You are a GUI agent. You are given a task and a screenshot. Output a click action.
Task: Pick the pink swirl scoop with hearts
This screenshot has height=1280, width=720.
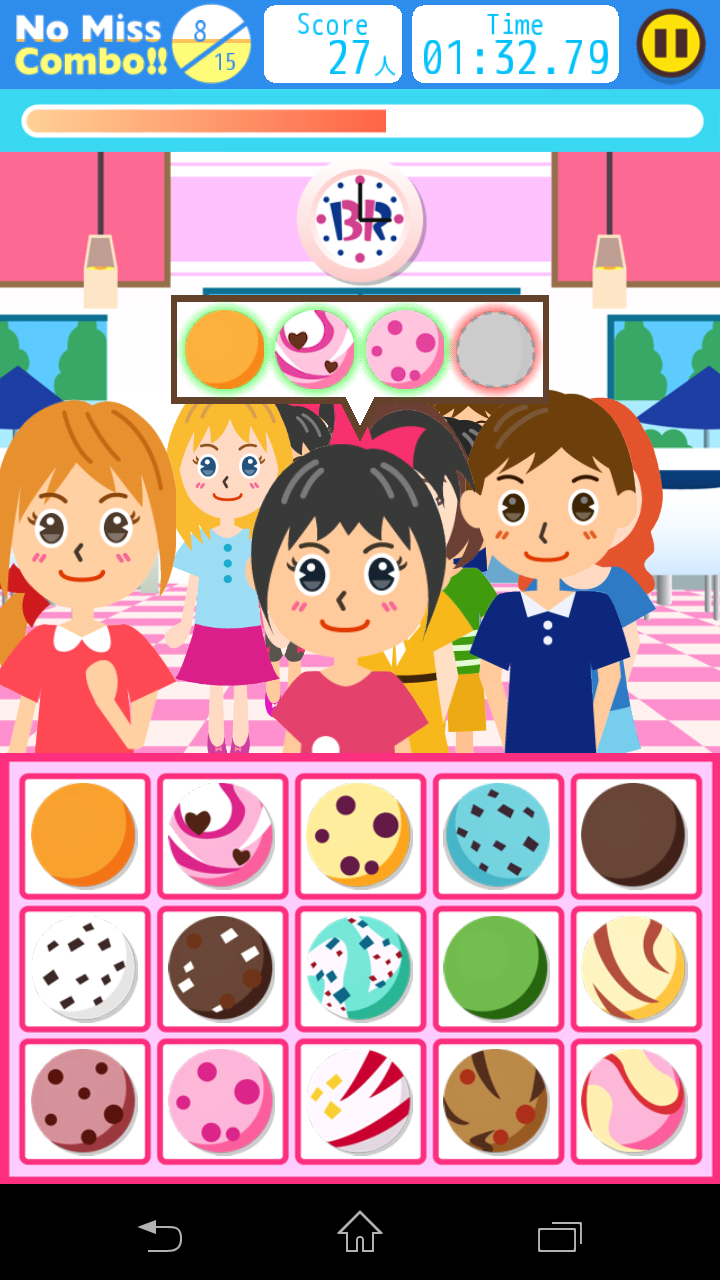coord(222,835)
